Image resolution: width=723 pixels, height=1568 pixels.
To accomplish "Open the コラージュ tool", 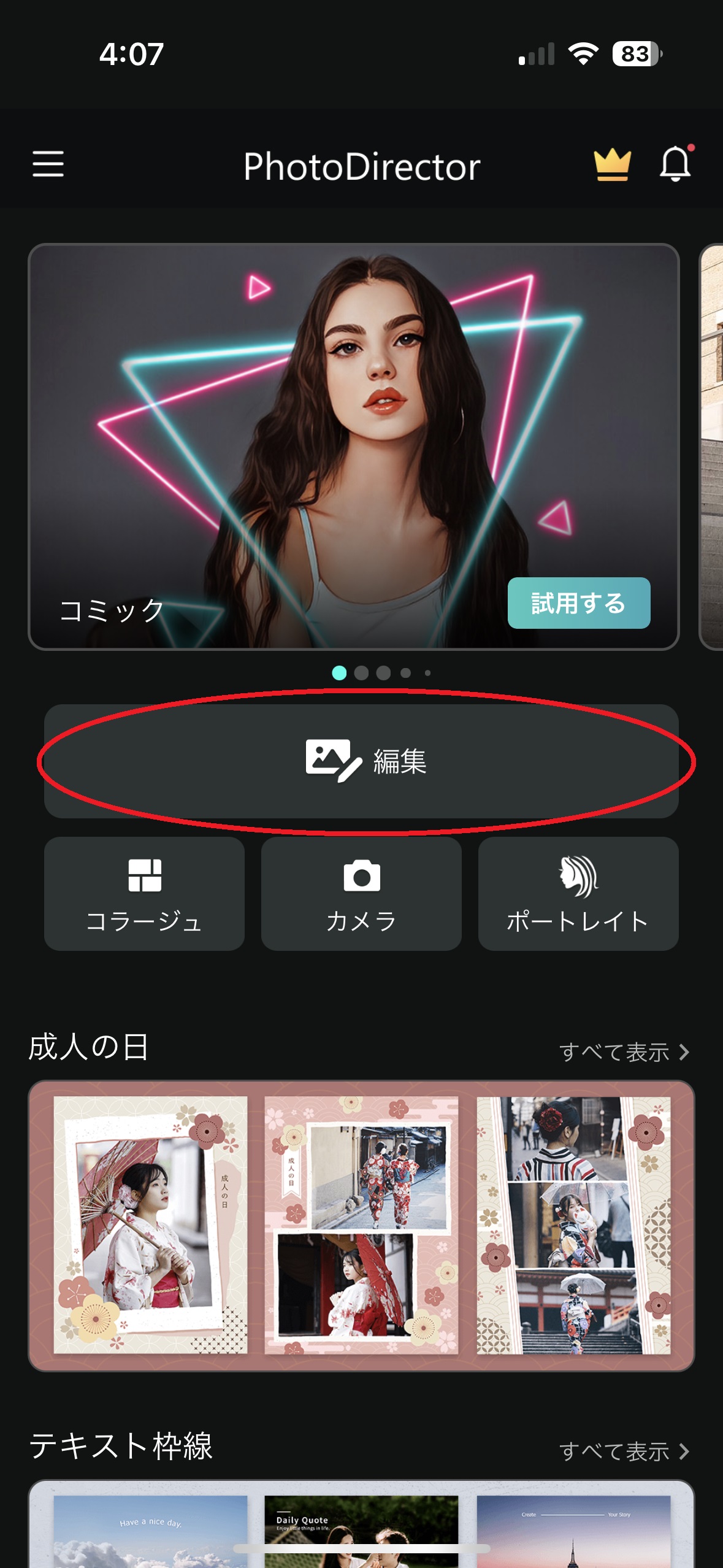I will click(x=144, y=893).
